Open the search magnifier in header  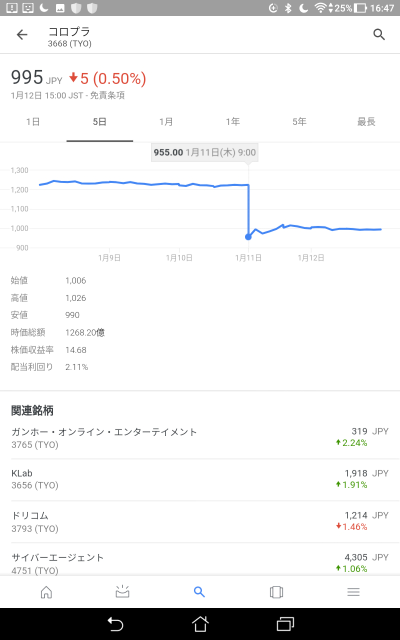(x=379, y=35)
